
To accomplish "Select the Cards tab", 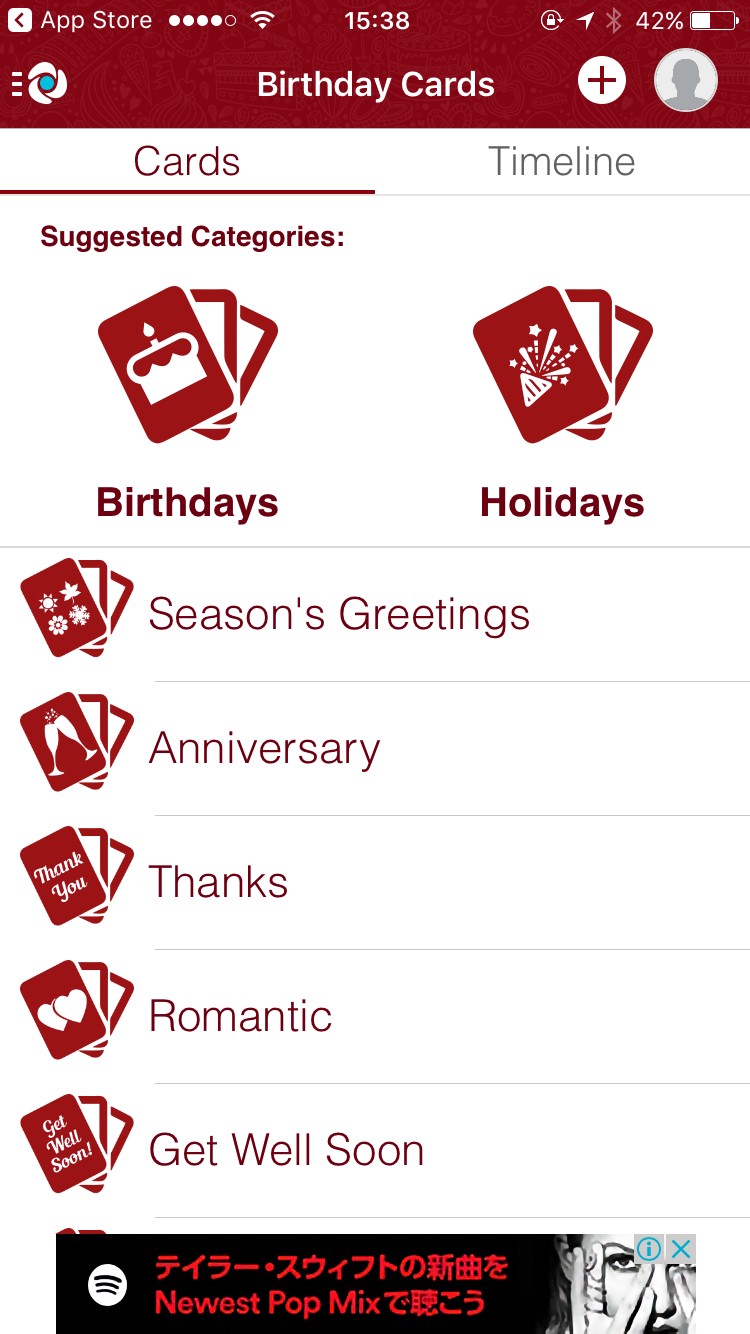I will click(x=187, y=162).
